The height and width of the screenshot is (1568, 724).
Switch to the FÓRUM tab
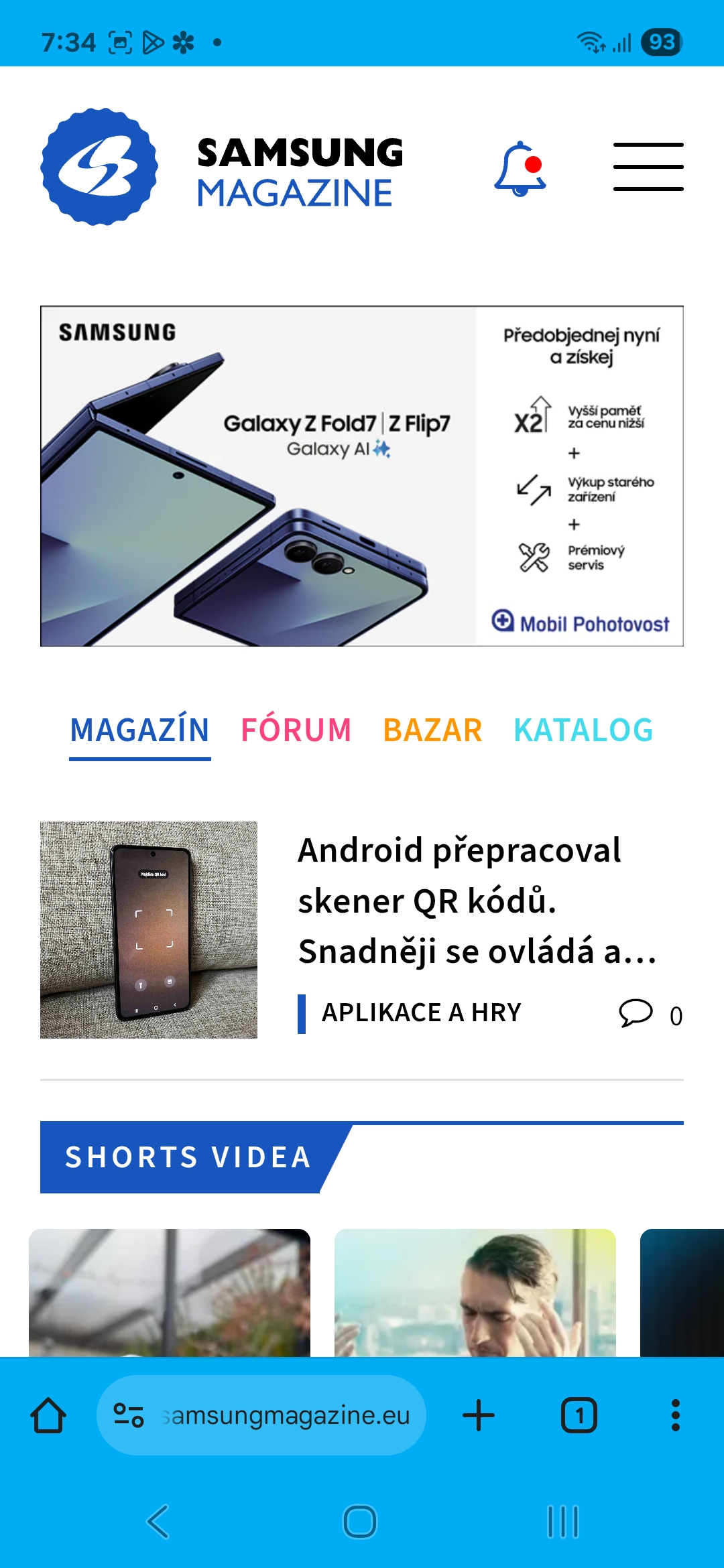coord(296,730)
